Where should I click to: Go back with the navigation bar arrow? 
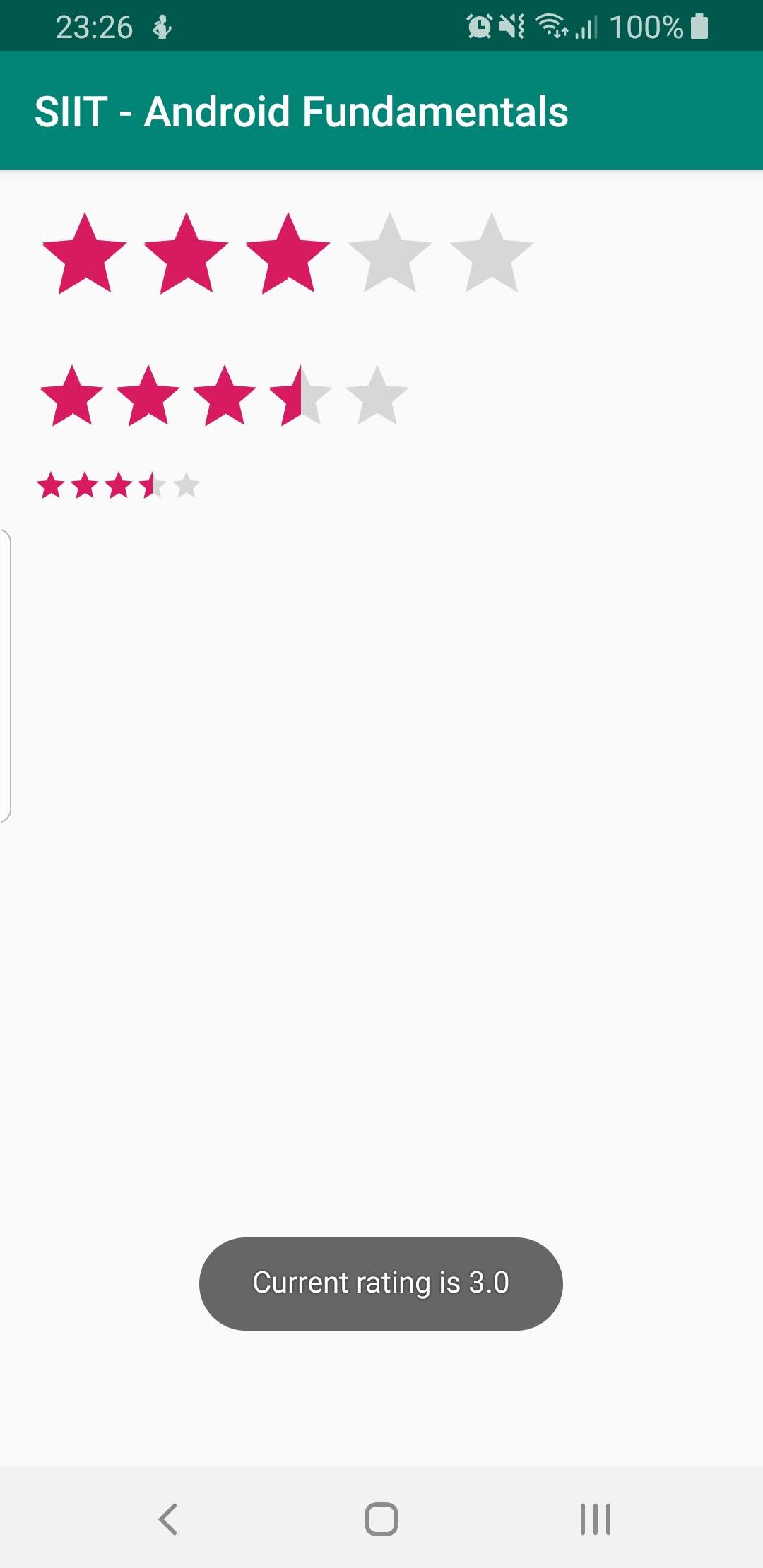[168, 1519]
